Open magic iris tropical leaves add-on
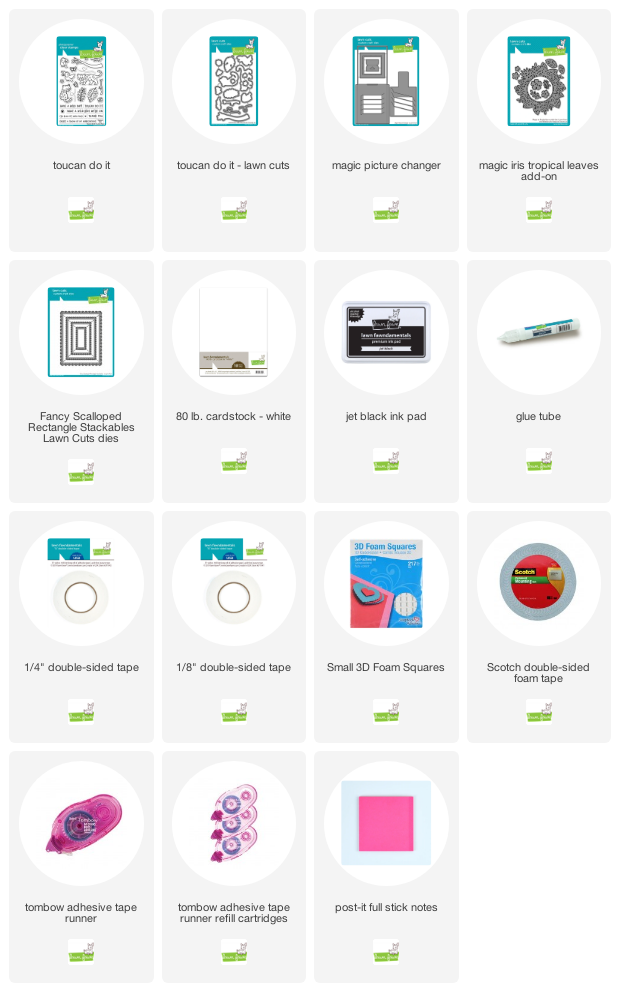 click(x=539, y=130)
